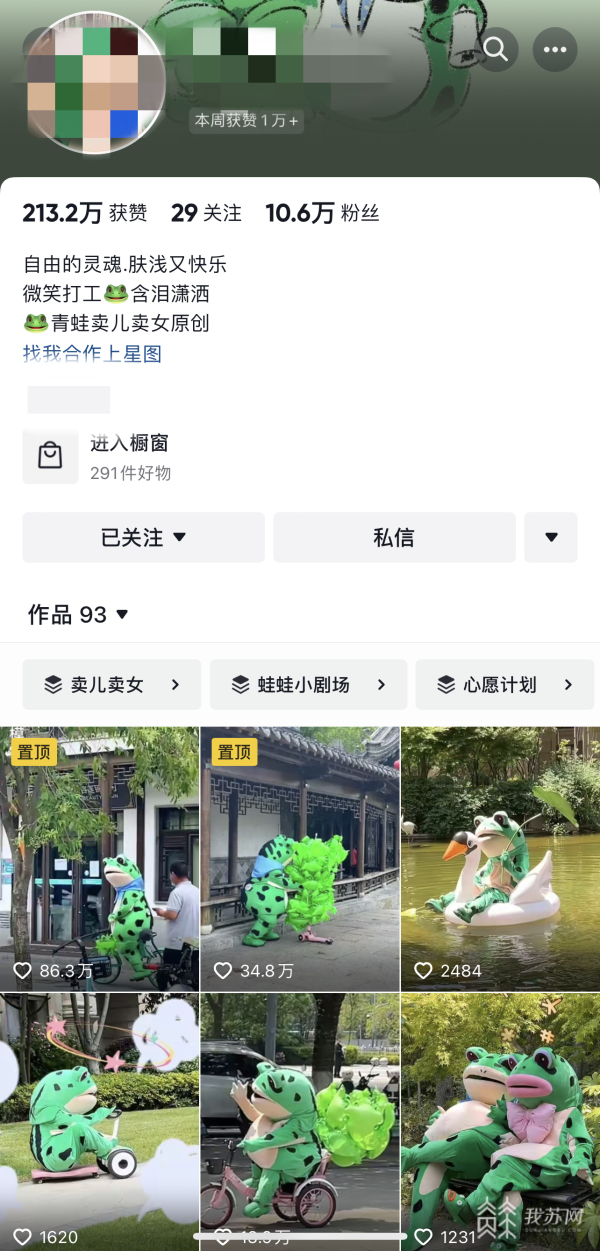Open search on this profile

coord(496,49)
